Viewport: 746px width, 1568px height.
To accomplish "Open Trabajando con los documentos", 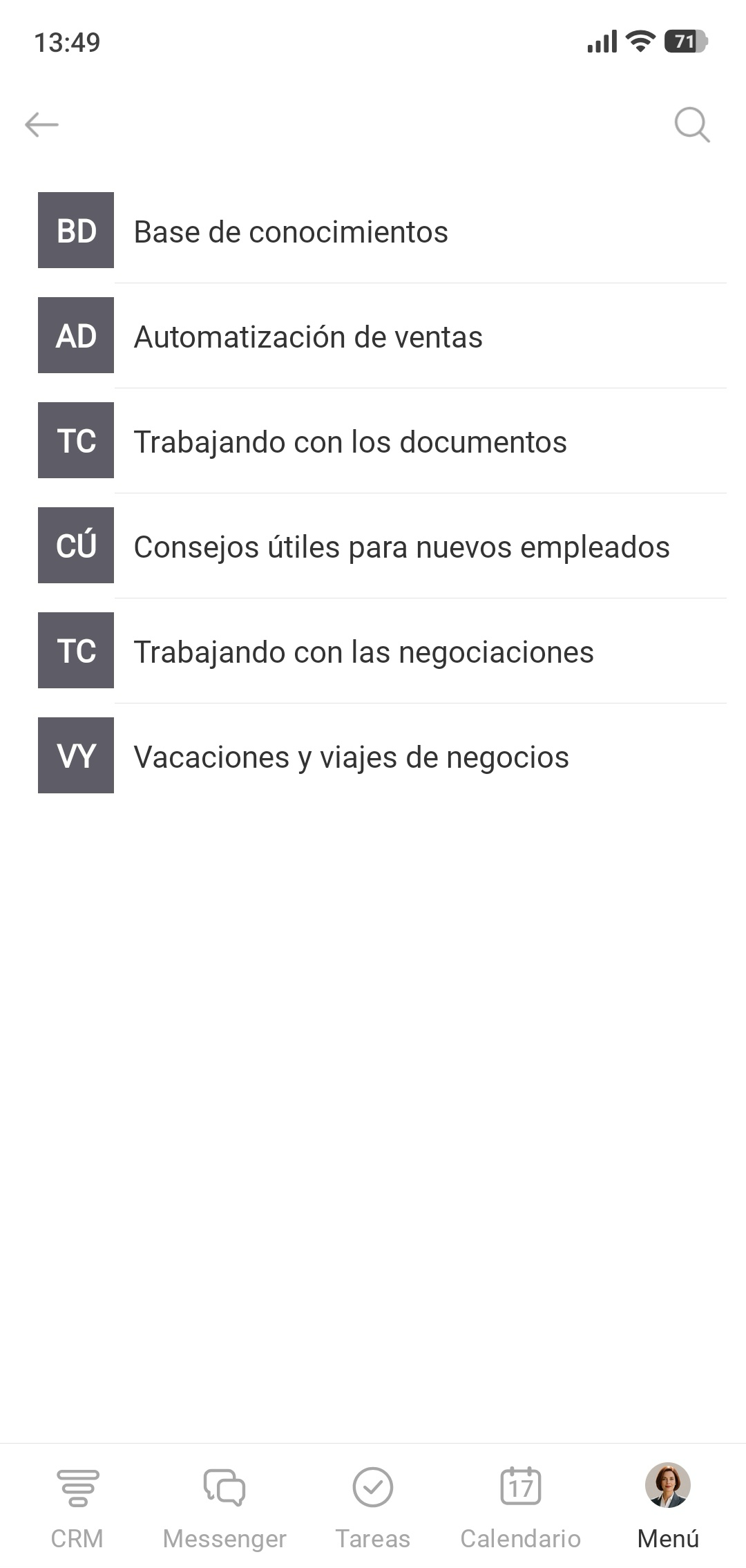I will click(350, 442).
